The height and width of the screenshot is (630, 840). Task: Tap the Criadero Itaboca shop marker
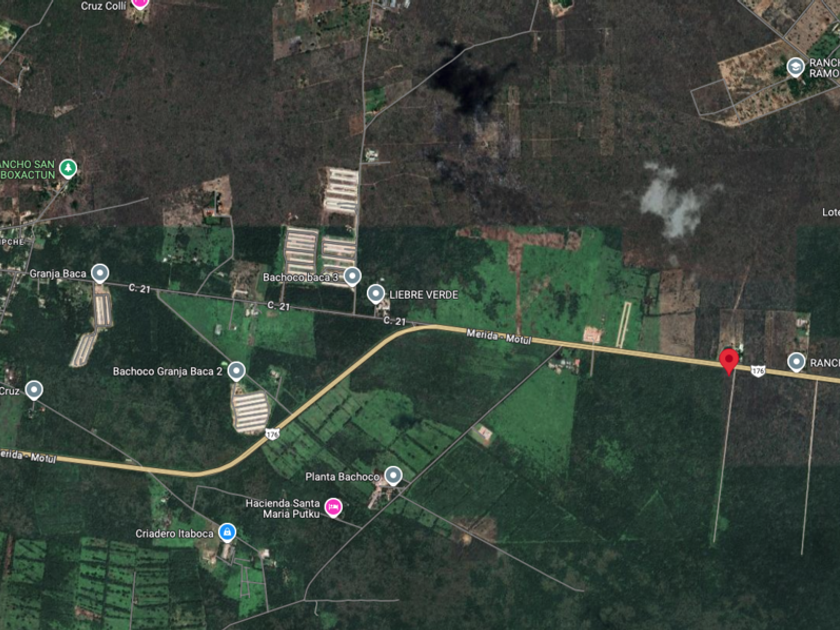click(x=227, y=532)
